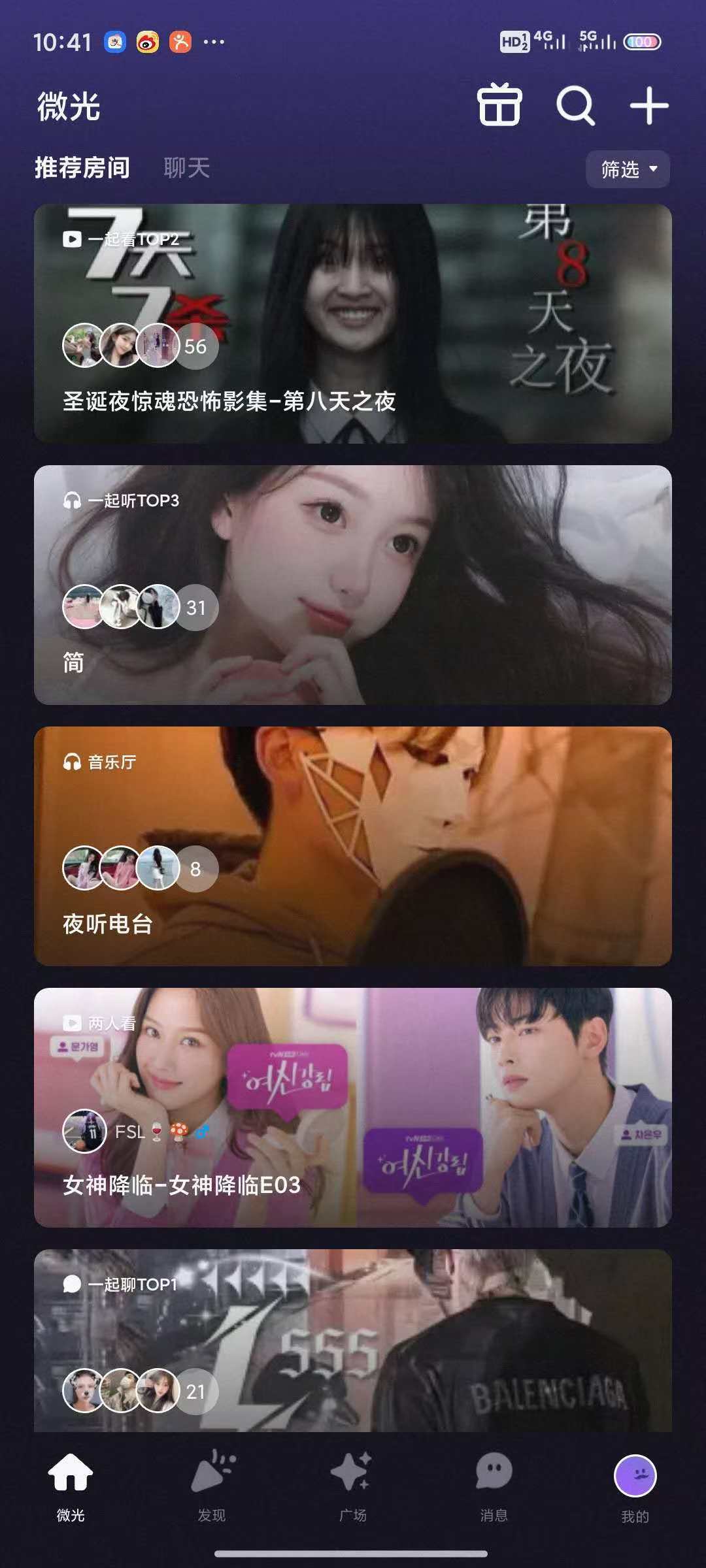Open search via magnifier icon
Screen dimensions: 706x1568
pyautogui.click(x=575, y=105)
